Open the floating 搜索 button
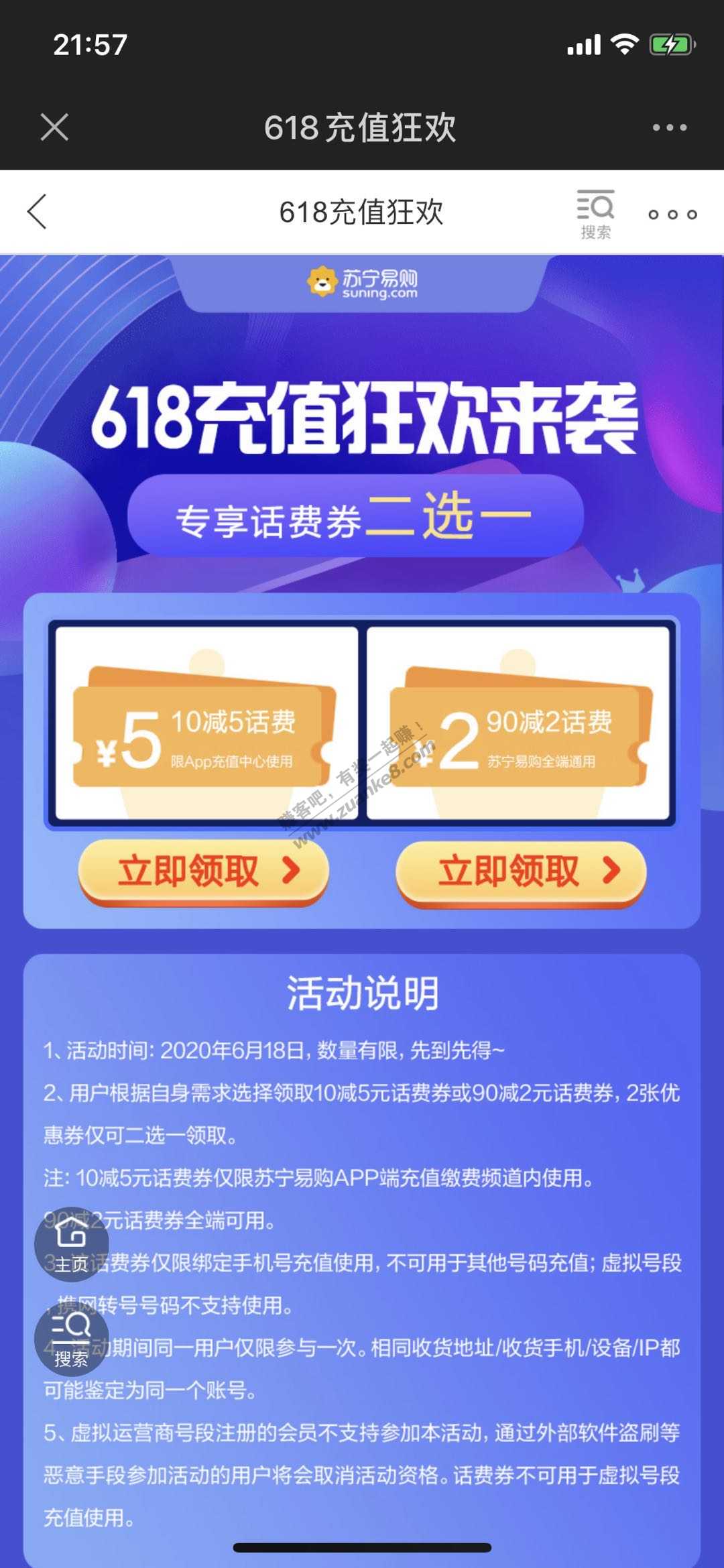Screen dimensions: 724x1568 tap(71, 1337)
